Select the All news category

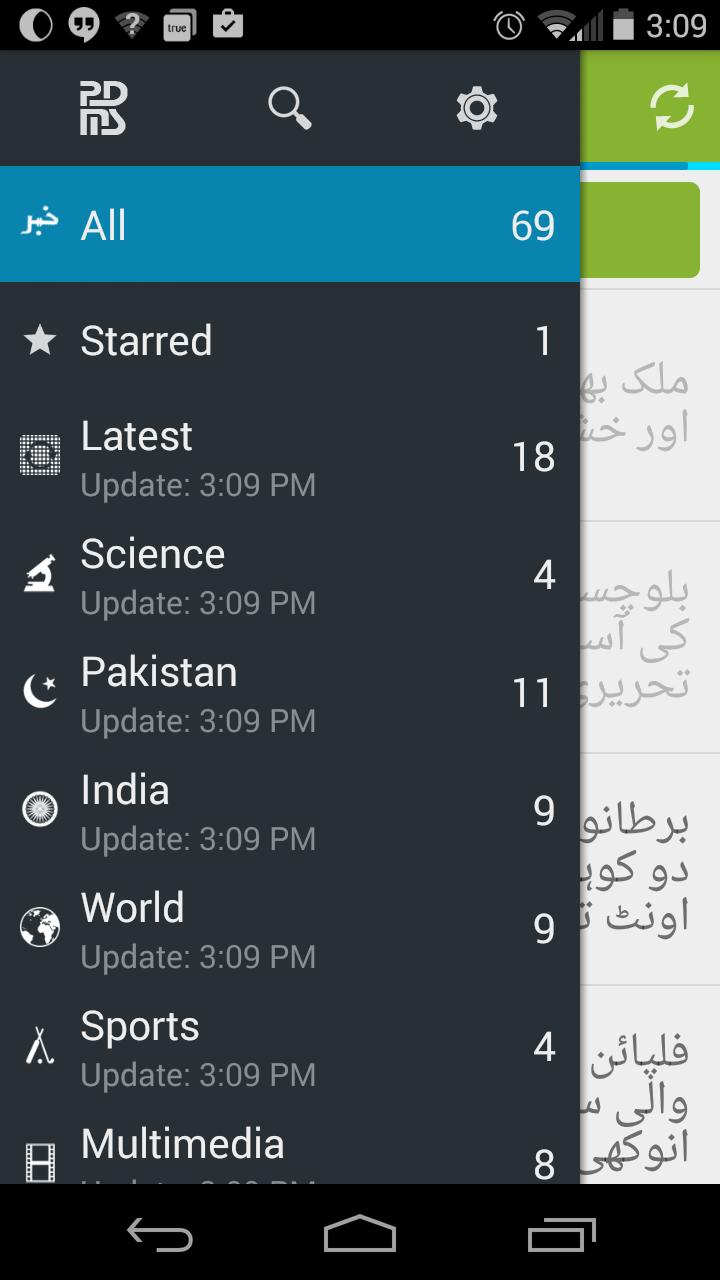(x=289, y=225)
